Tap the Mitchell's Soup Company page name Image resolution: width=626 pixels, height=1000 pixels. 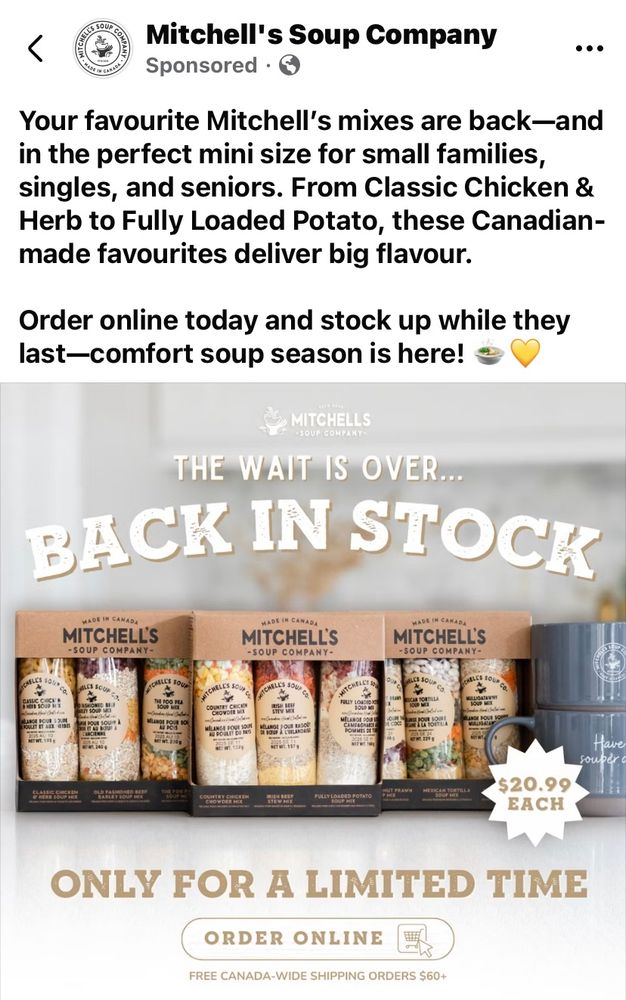click(x=321, y=34)
